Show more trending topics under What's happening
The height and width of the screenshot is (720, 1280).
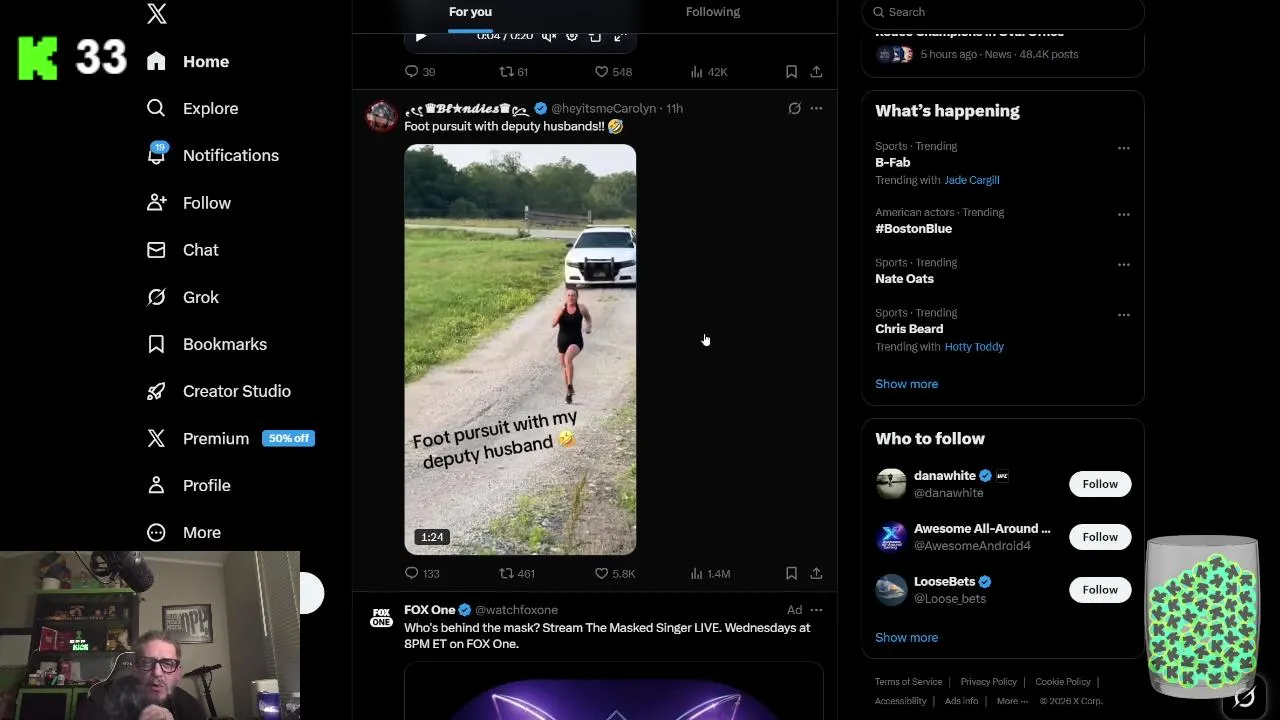906,384
